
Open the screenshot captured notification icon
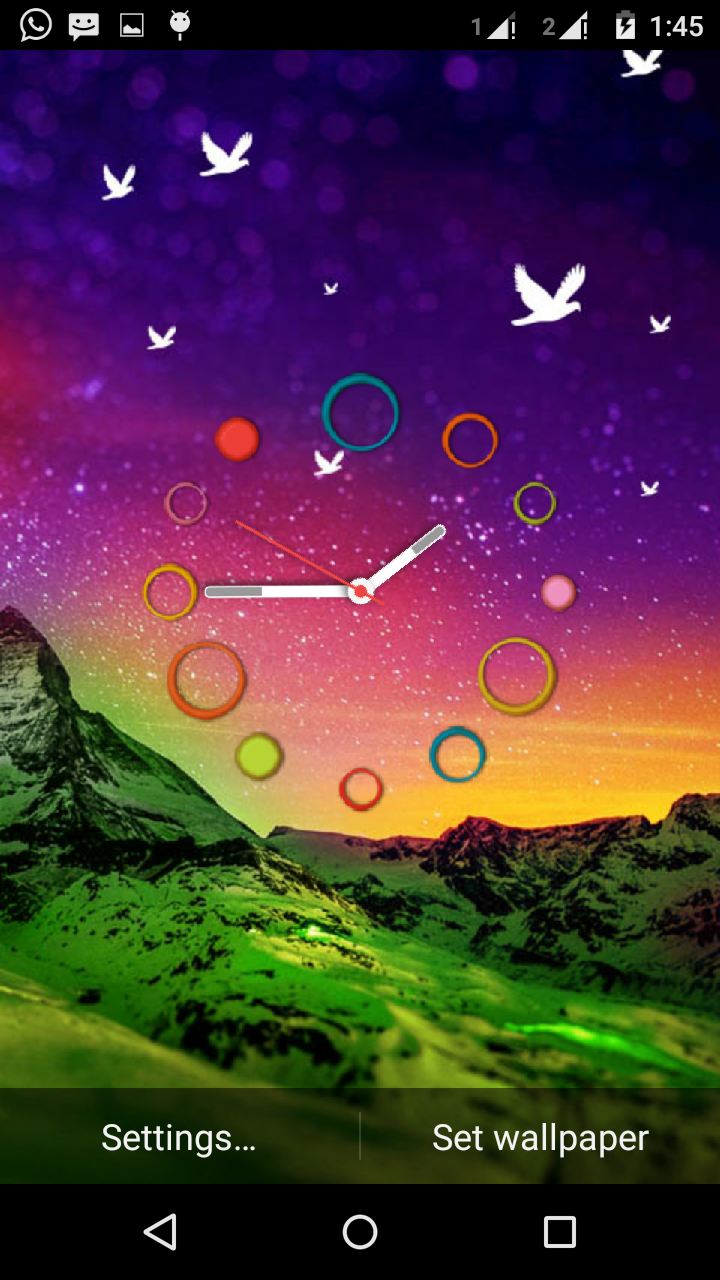coord(131,24)
